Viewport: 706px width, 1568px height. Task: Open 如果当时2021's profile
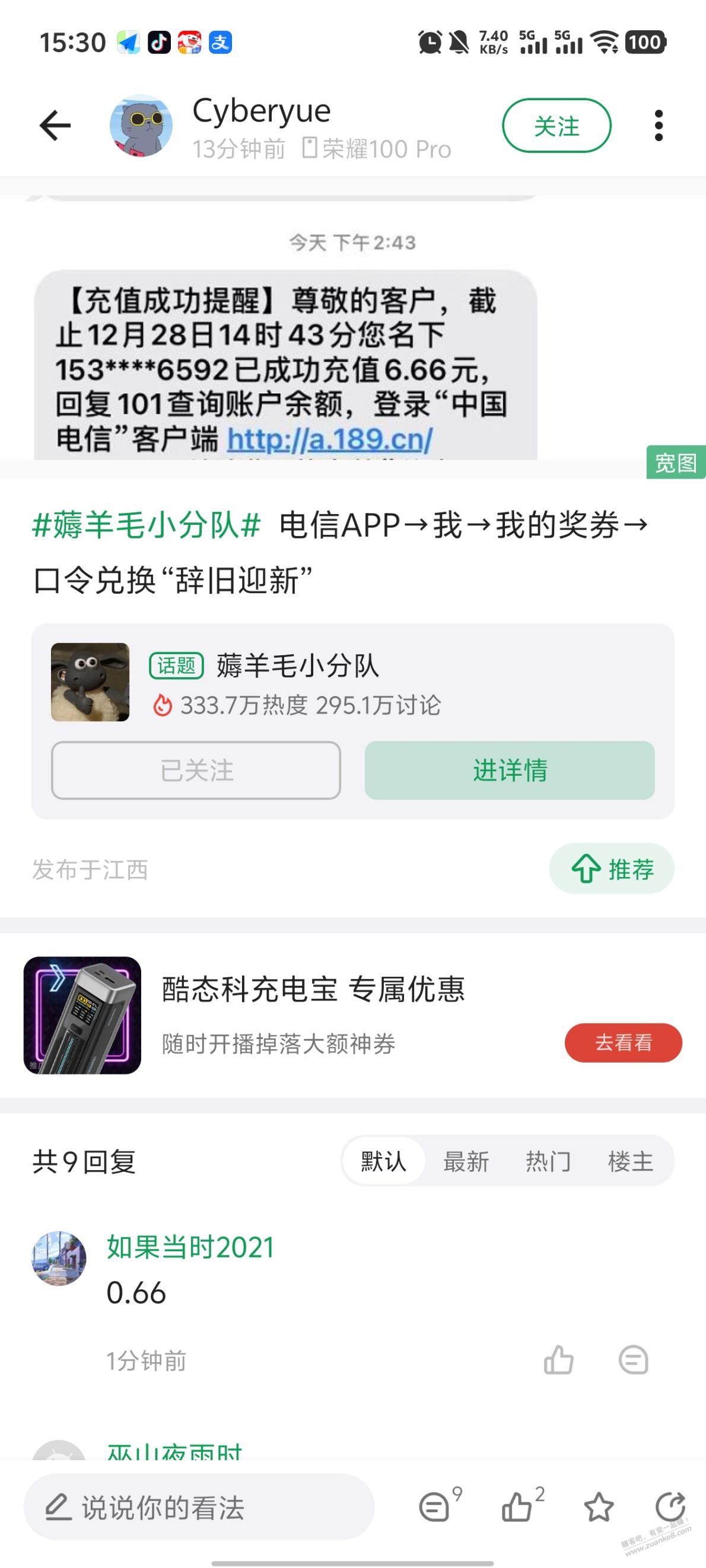[x=59, y=1259]
